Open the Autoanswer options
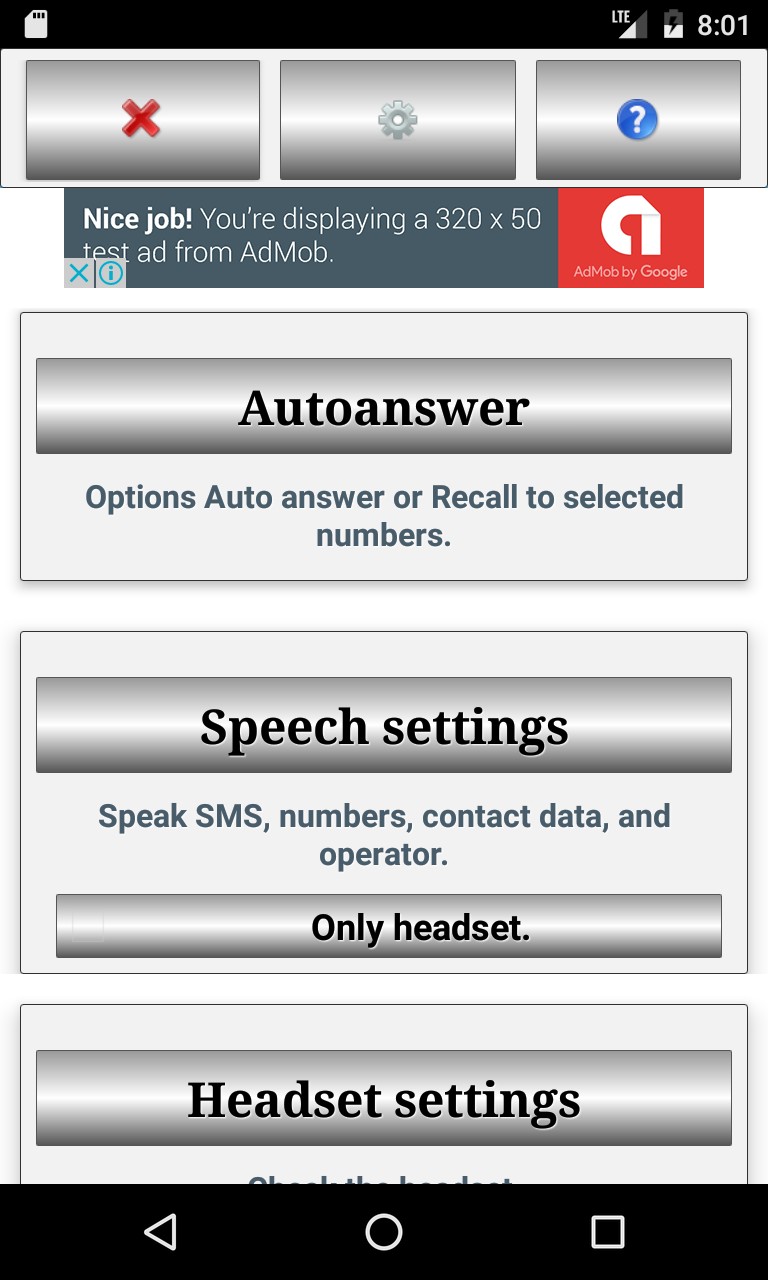Image resolution: width=768 pixels, height=1280 pixels. pyautogui.click(x=384, y=406)
